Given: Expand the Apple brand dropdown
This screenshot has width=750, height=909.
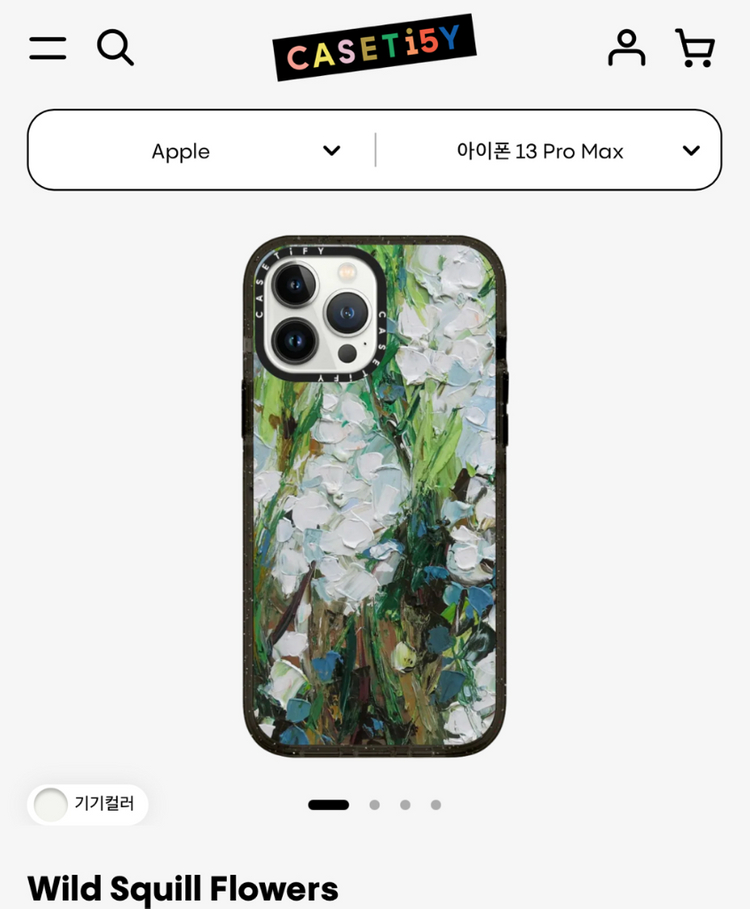Looking at the screenshot, I should pyautogui.click(x=202, y=151).
